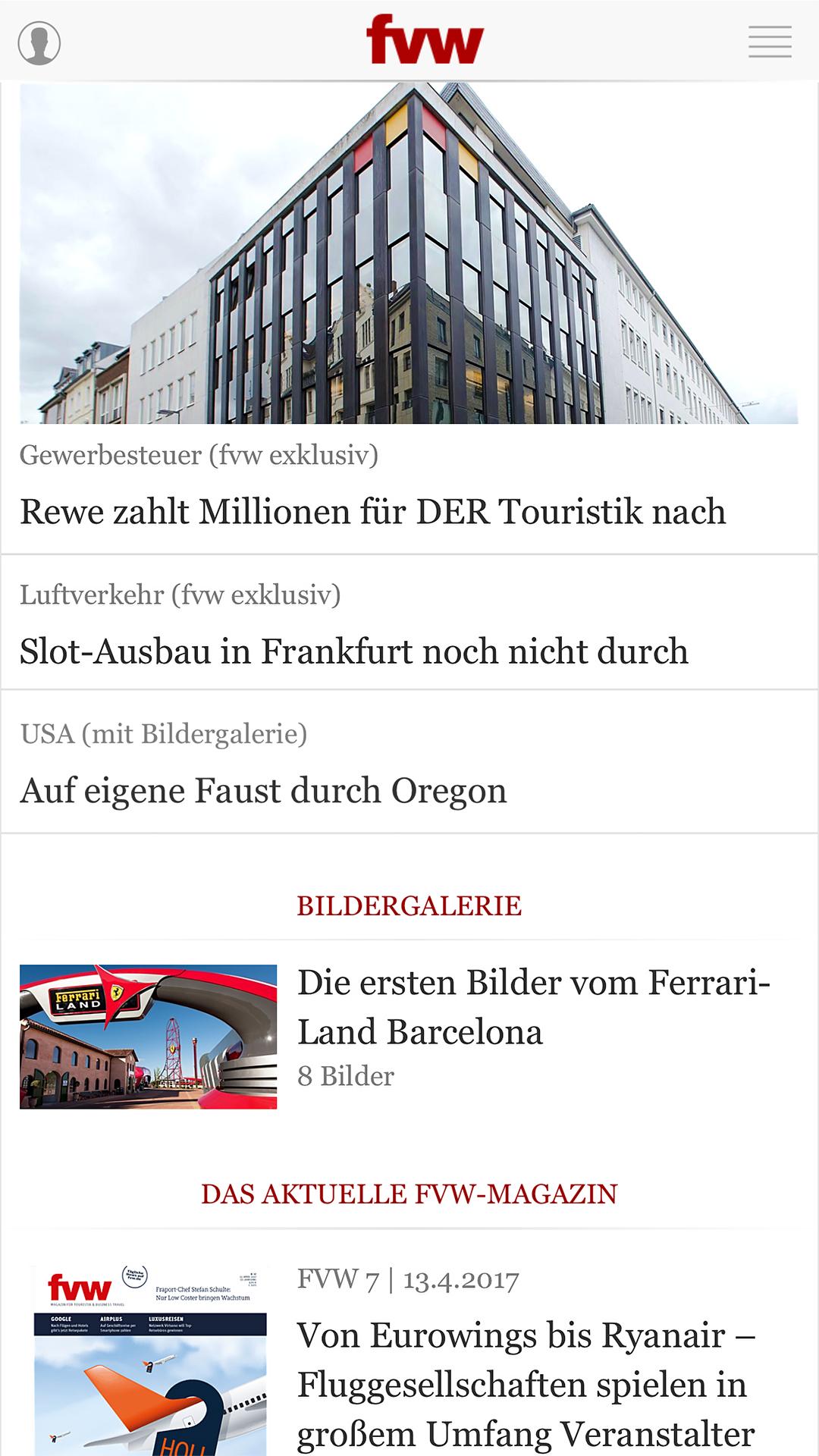Tap the 'Gewerbesteuer (fvw exklusiv)' category label
The image size is (819, 1456).
[x=201, y=456]
